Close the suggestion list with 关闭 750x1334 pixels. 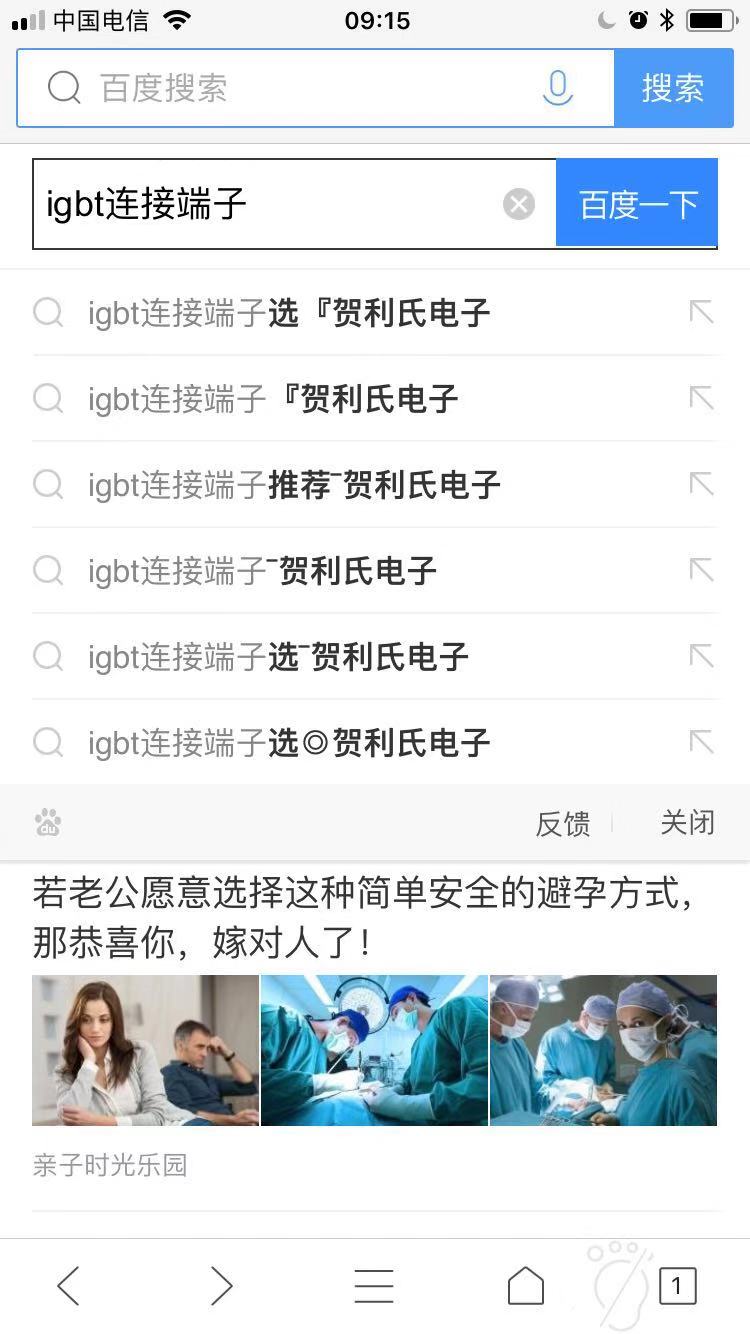tap(687, 823)
